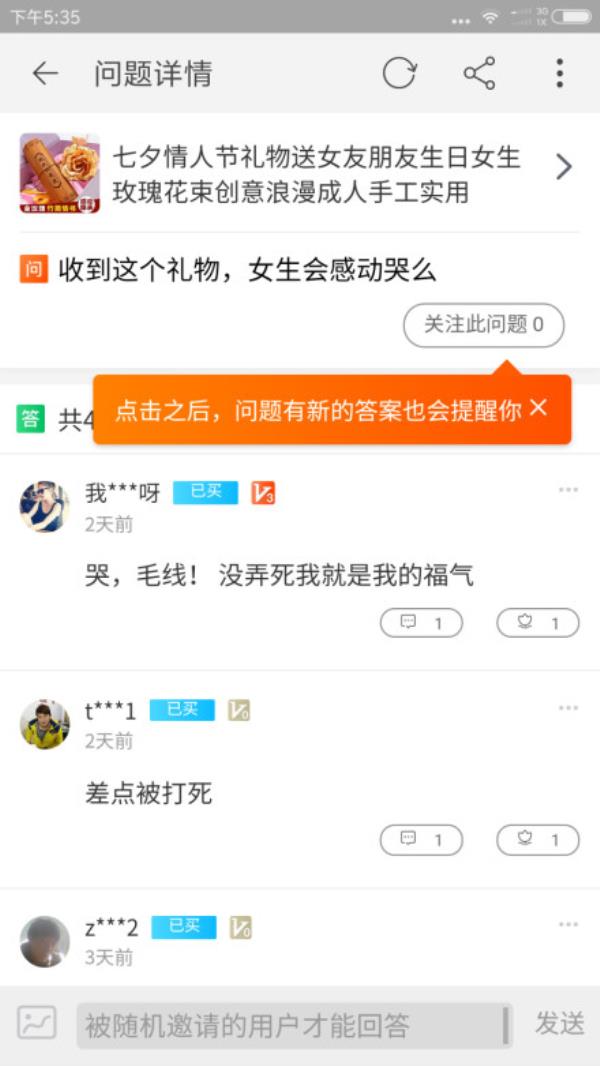This screenshot has width=600, height=1066.
Task: Open more options for z***2's answer
Action: click(568, 925)
